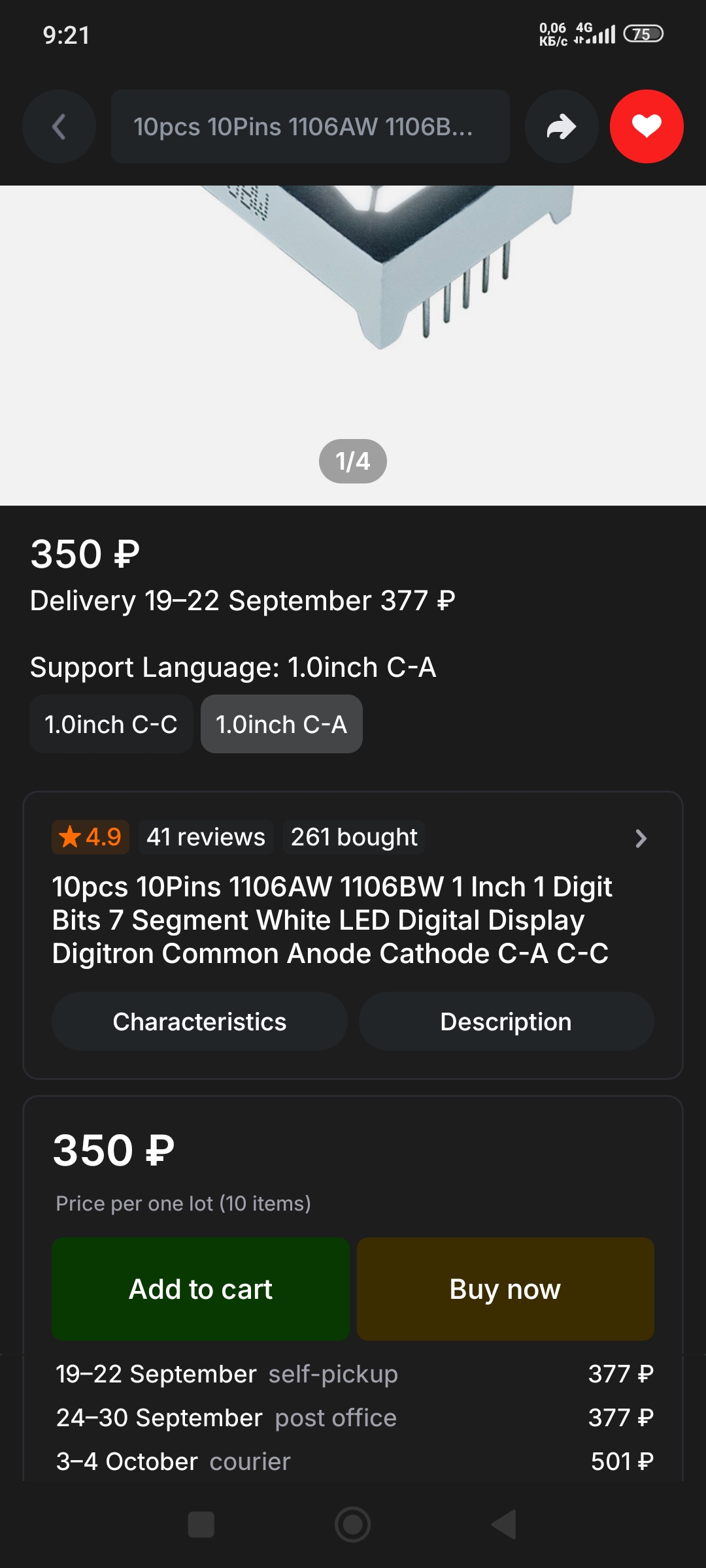The height and width of the screenshot is (1568, 706).
Task: Tap the search field with product title
Action: coord(310,126)
